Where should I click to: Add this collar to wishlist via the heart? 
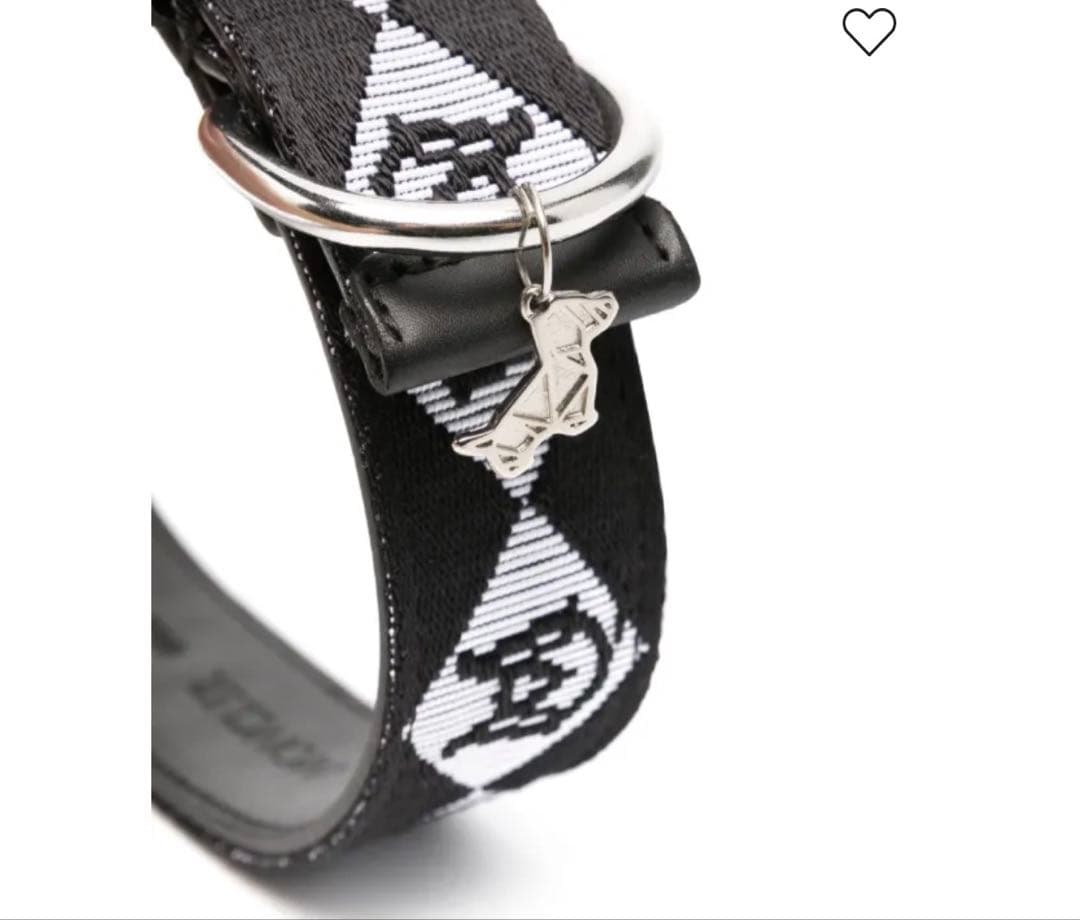pyautogui.click(x=868, y=31)
